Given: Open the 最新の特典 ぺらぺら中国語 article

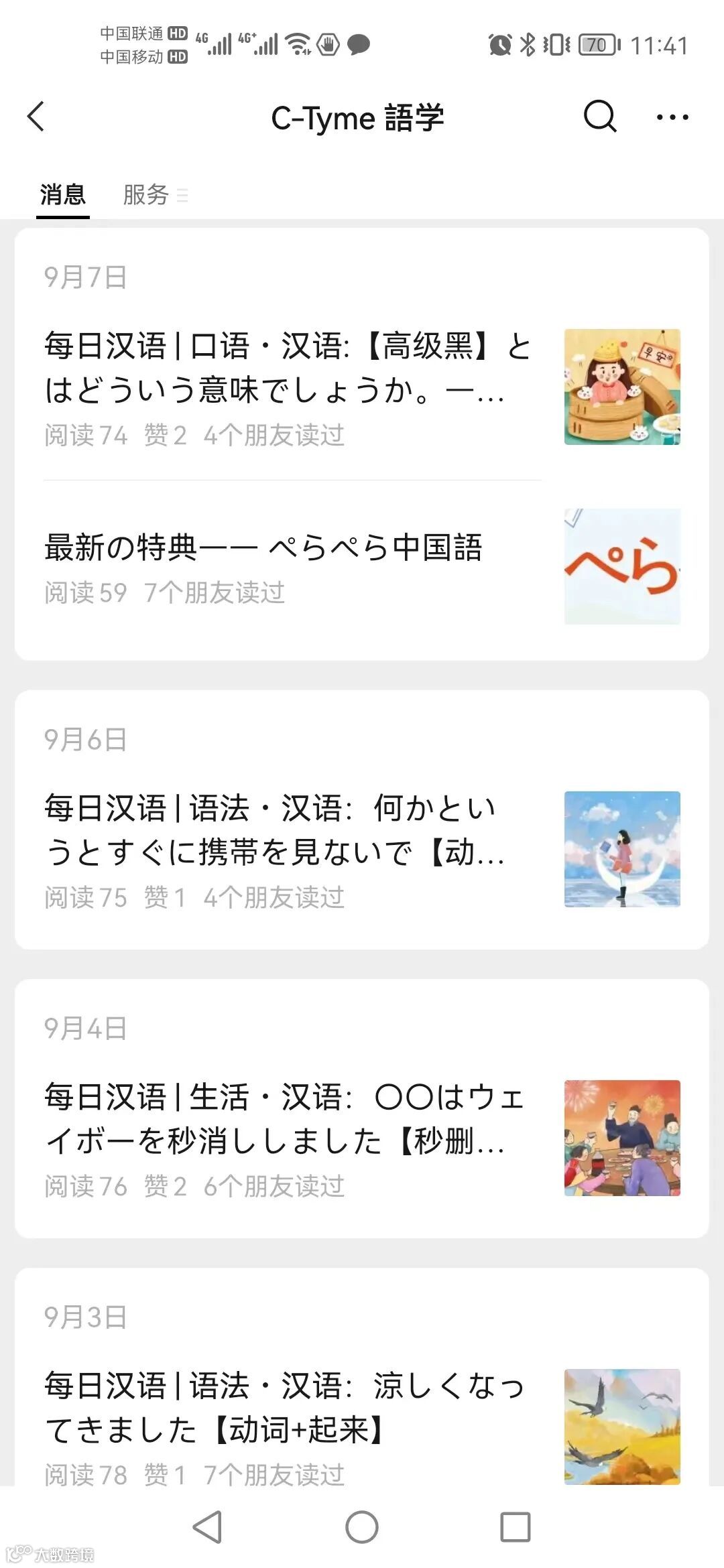Looking at the screenshot, I should point(263,548).
